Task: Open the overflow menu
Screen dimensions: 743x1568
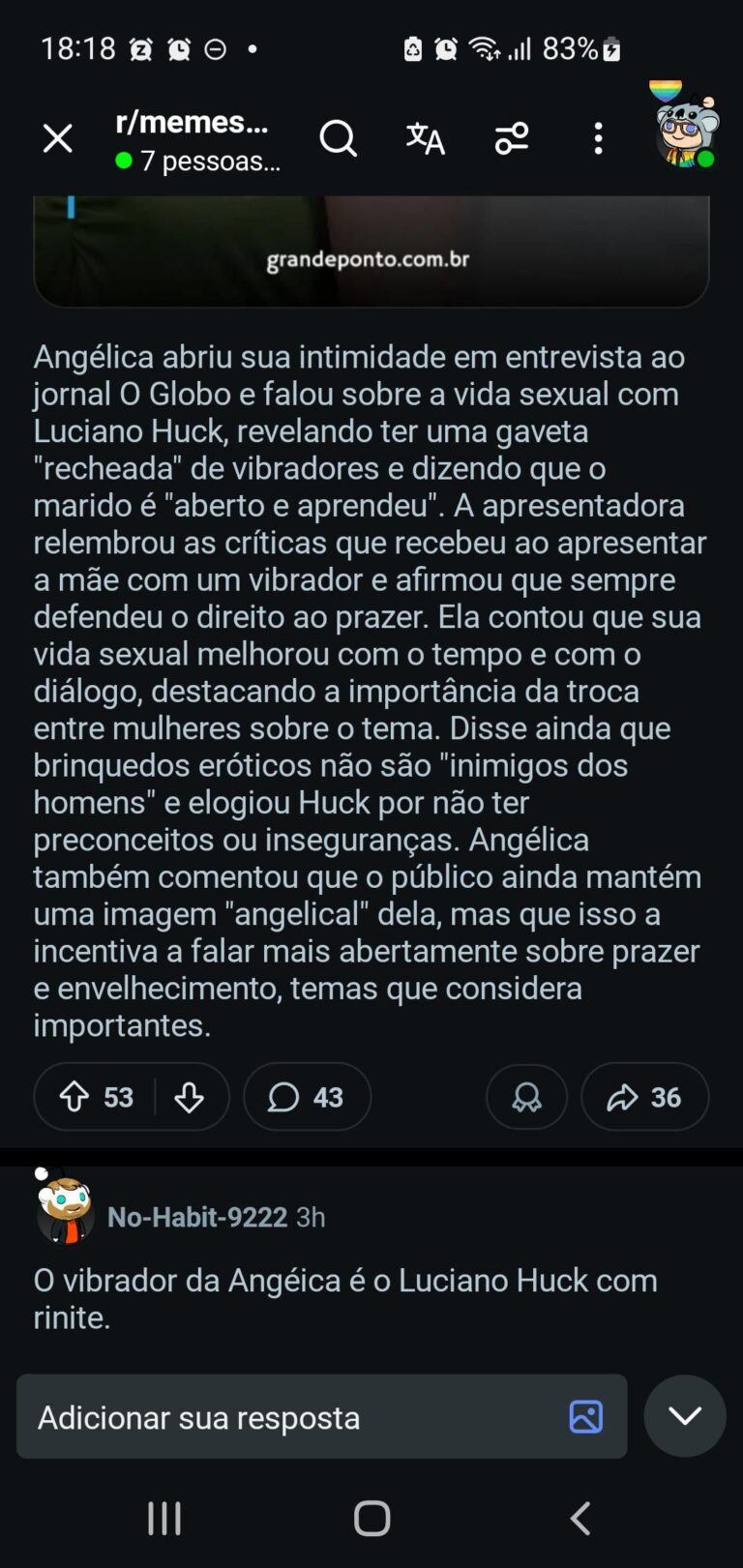Action: 598,139
